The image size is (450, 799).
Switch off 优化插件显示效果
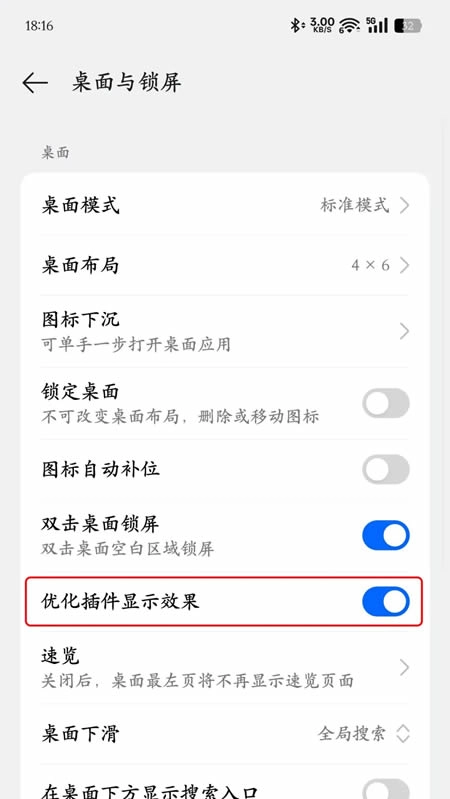386,601
